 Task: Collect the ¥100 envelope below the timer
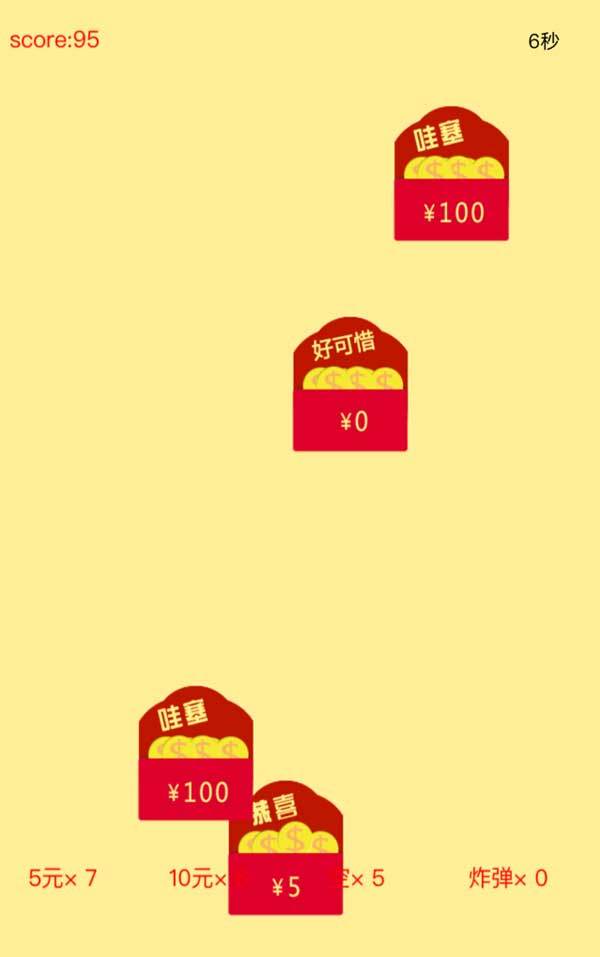point(452,176)
